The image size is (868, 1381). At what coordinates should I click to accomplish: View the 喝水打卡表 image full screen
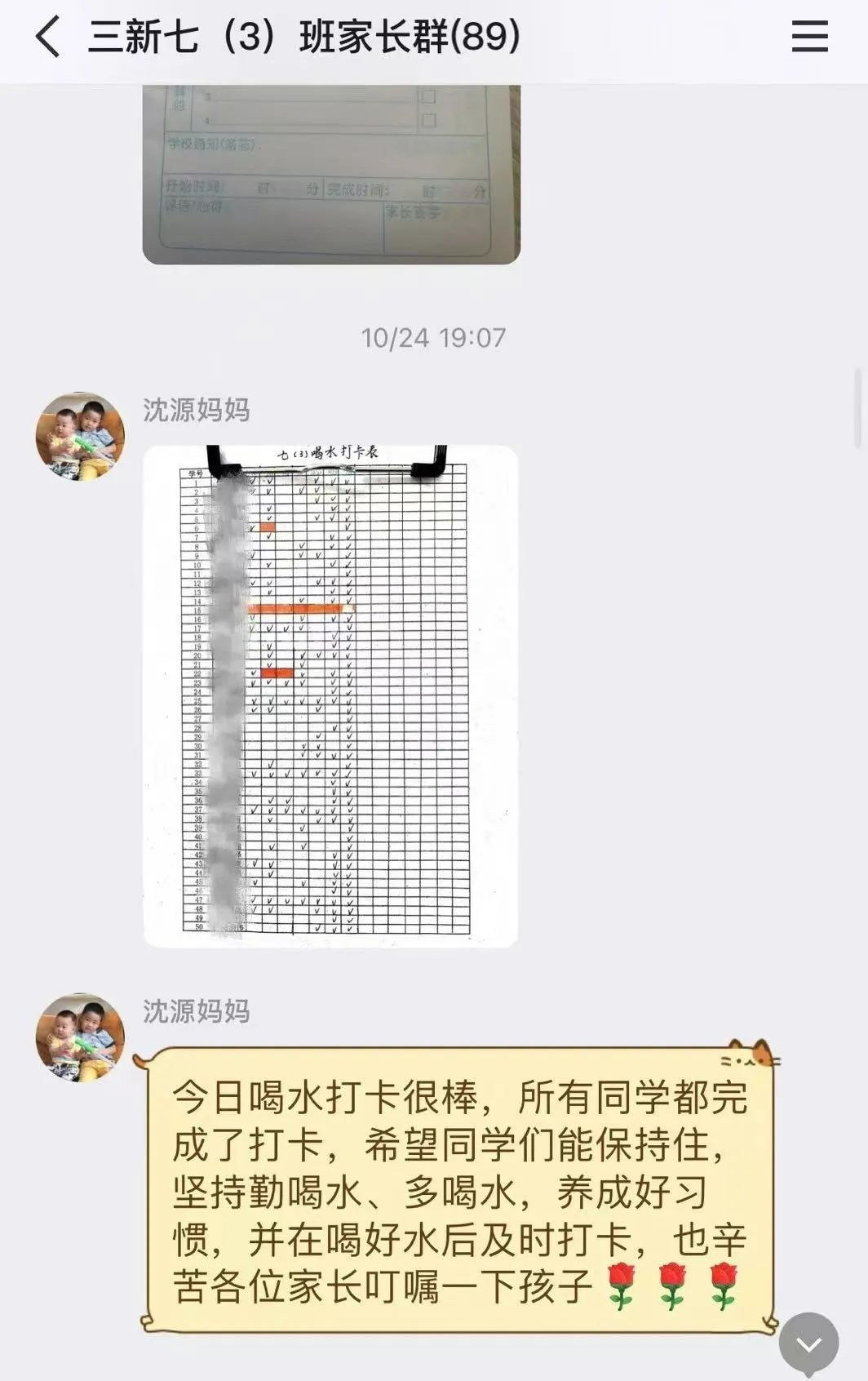[x=331, y=695]
